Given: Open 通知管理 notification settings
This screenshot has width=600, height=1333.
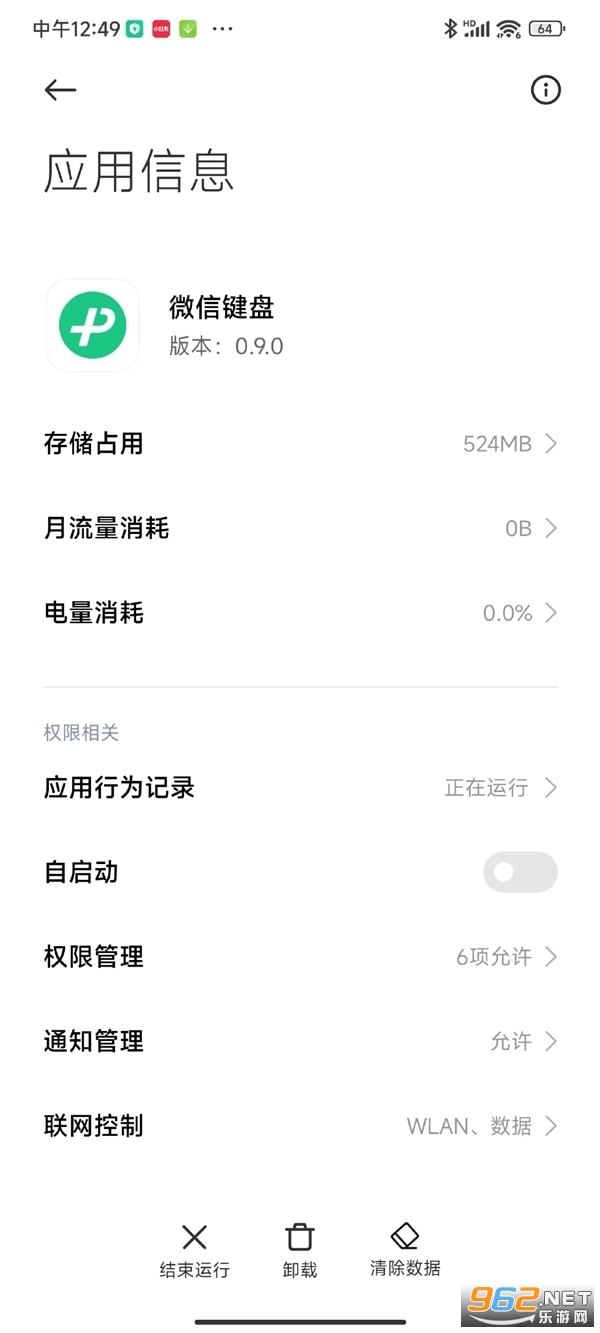Looking at the screenshot, I should 300,1041.
